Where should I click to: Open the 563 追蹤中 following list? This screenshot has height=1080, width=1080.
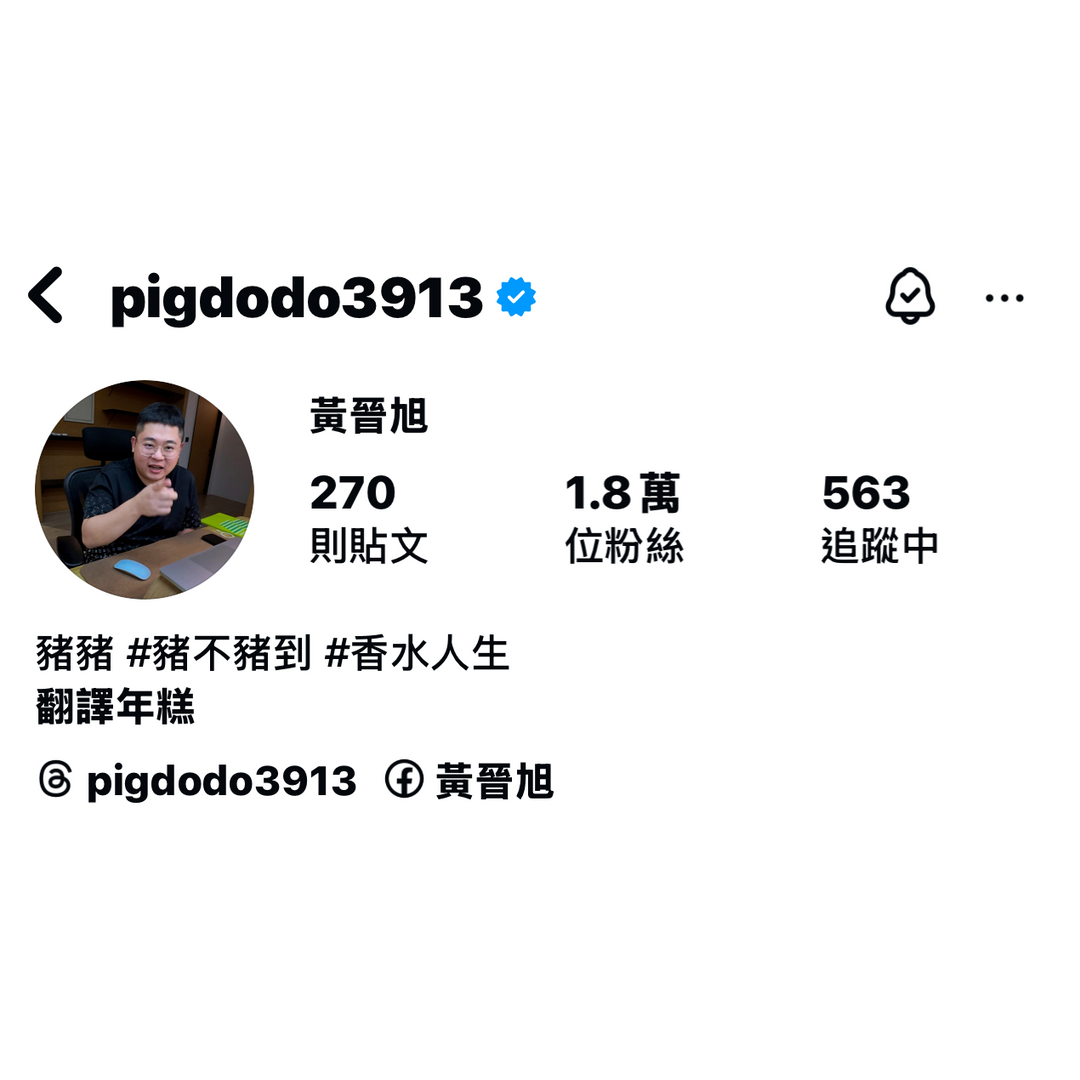tap(879, 518)
